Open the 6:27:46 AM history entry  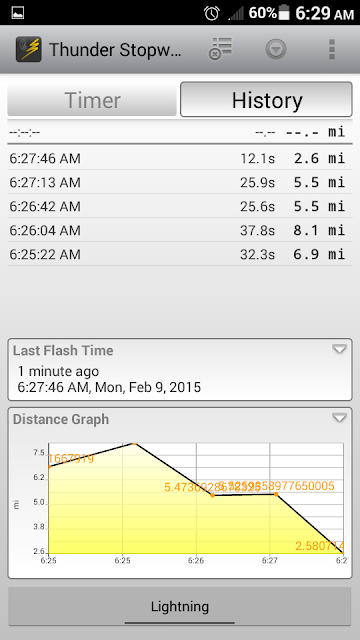pyautogui.click(x=180, y=158)
